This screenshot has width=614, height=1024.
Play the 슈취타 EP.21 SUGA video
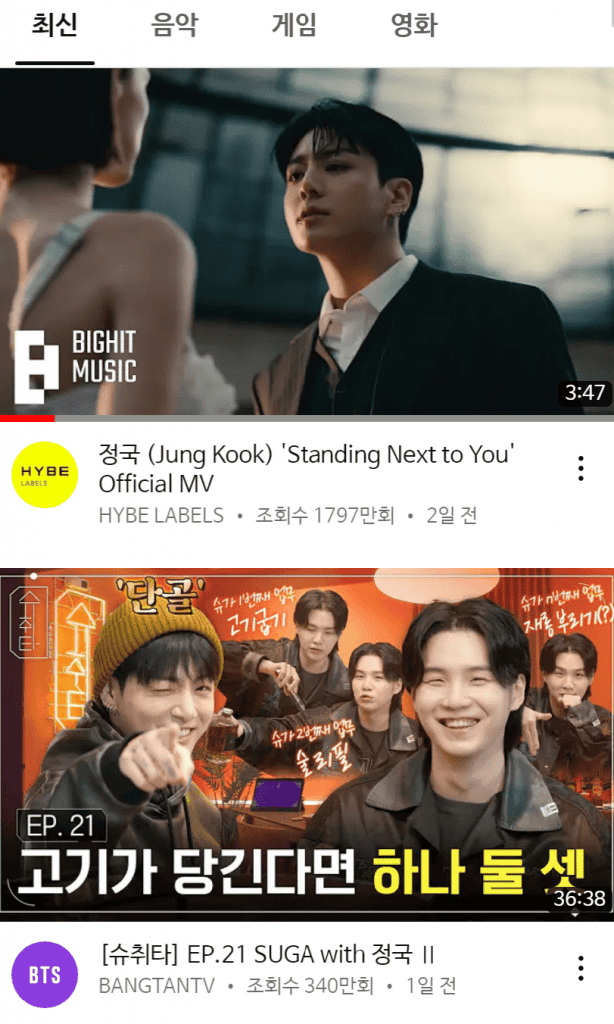[x=307, y=744]
